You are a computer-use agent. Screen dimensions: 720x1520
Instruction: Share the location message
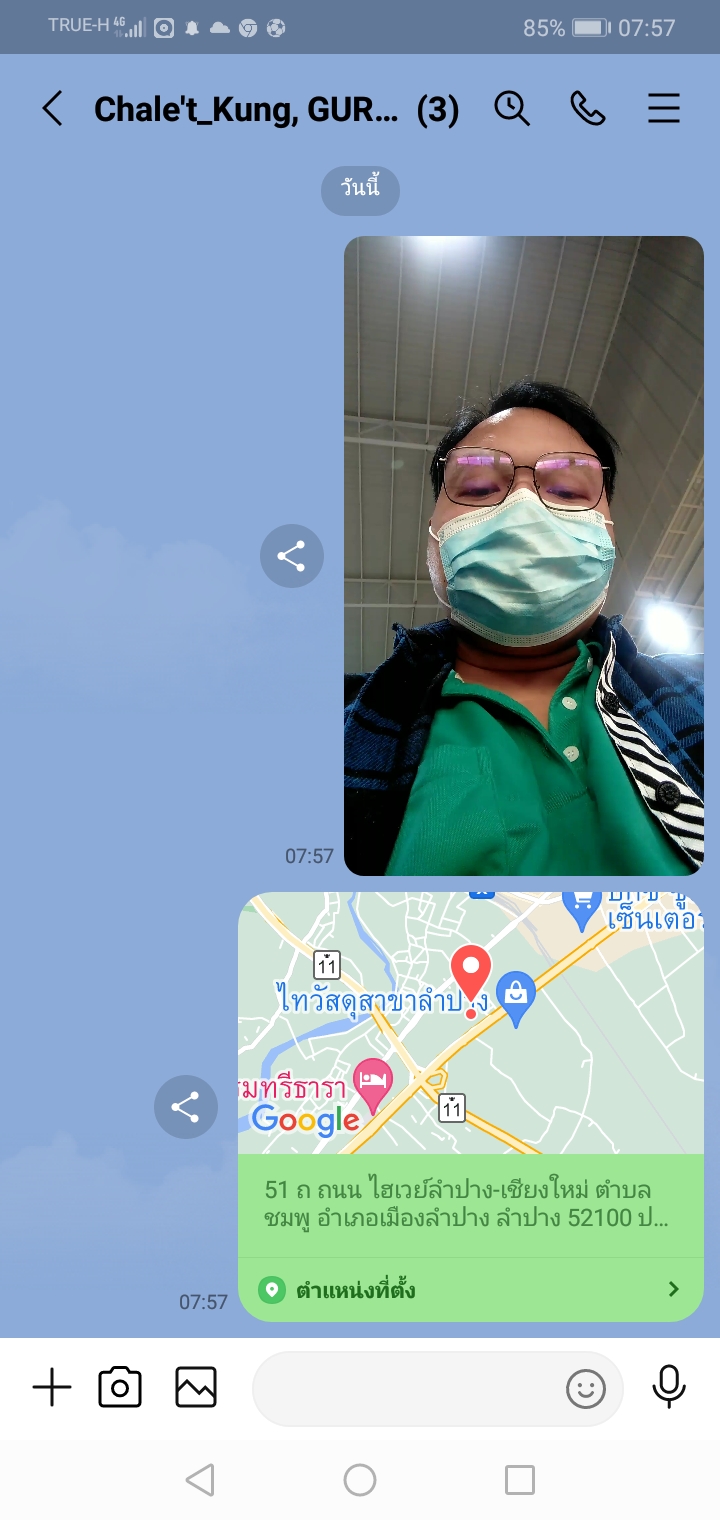[x=186, y=1107]
